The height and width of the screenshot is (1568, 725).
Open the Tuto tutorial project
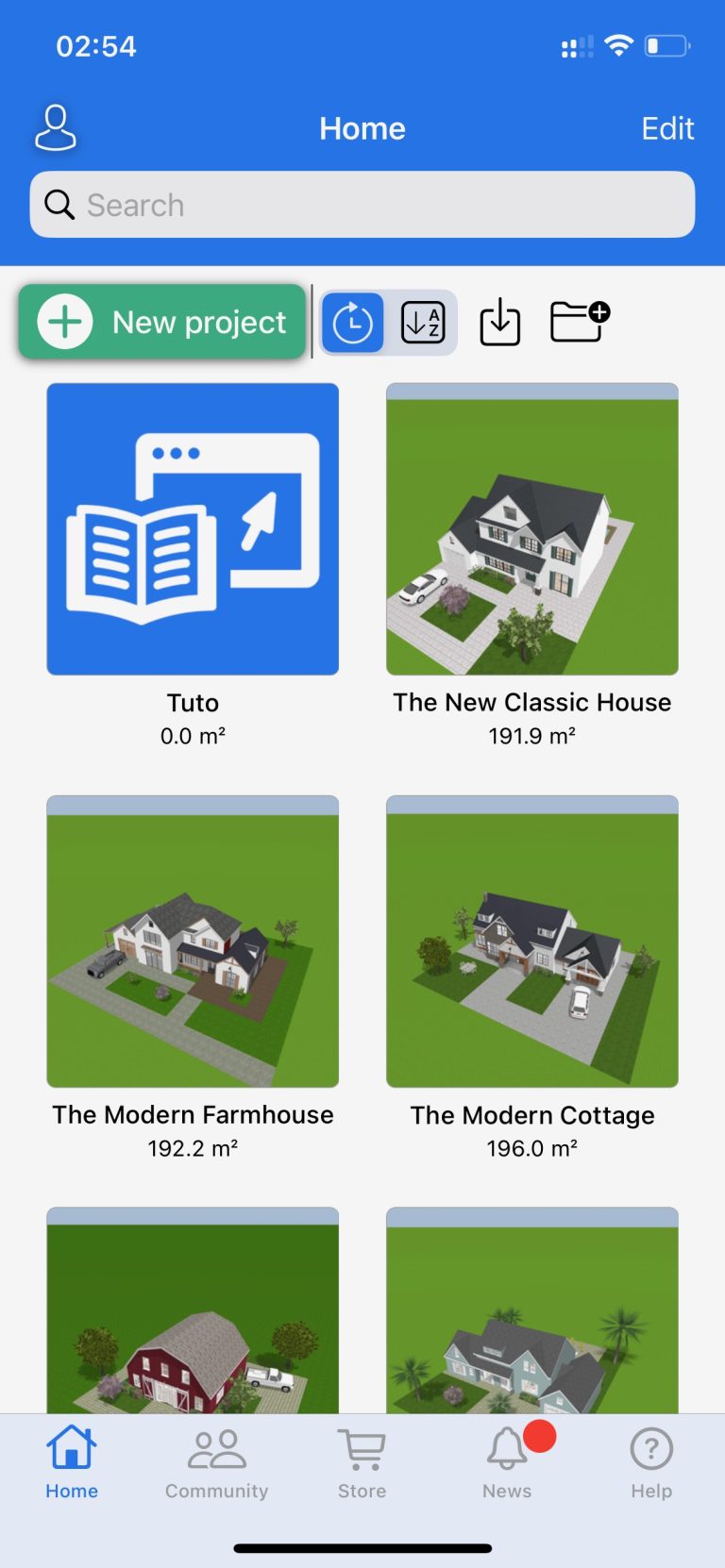pyautogui.click(x=193, y=528)
